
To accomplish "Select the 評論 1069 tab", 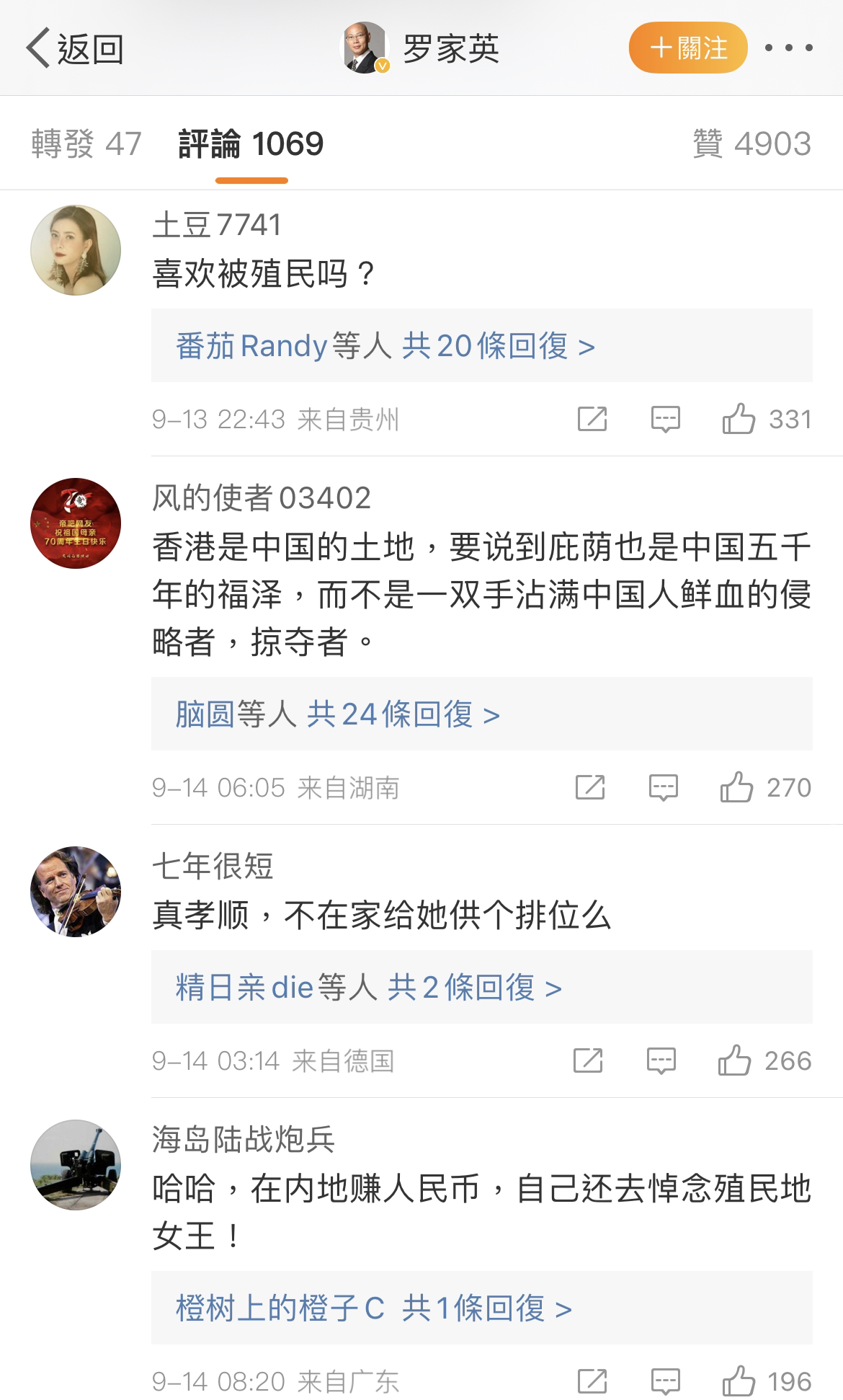I will tap(251, 144).
